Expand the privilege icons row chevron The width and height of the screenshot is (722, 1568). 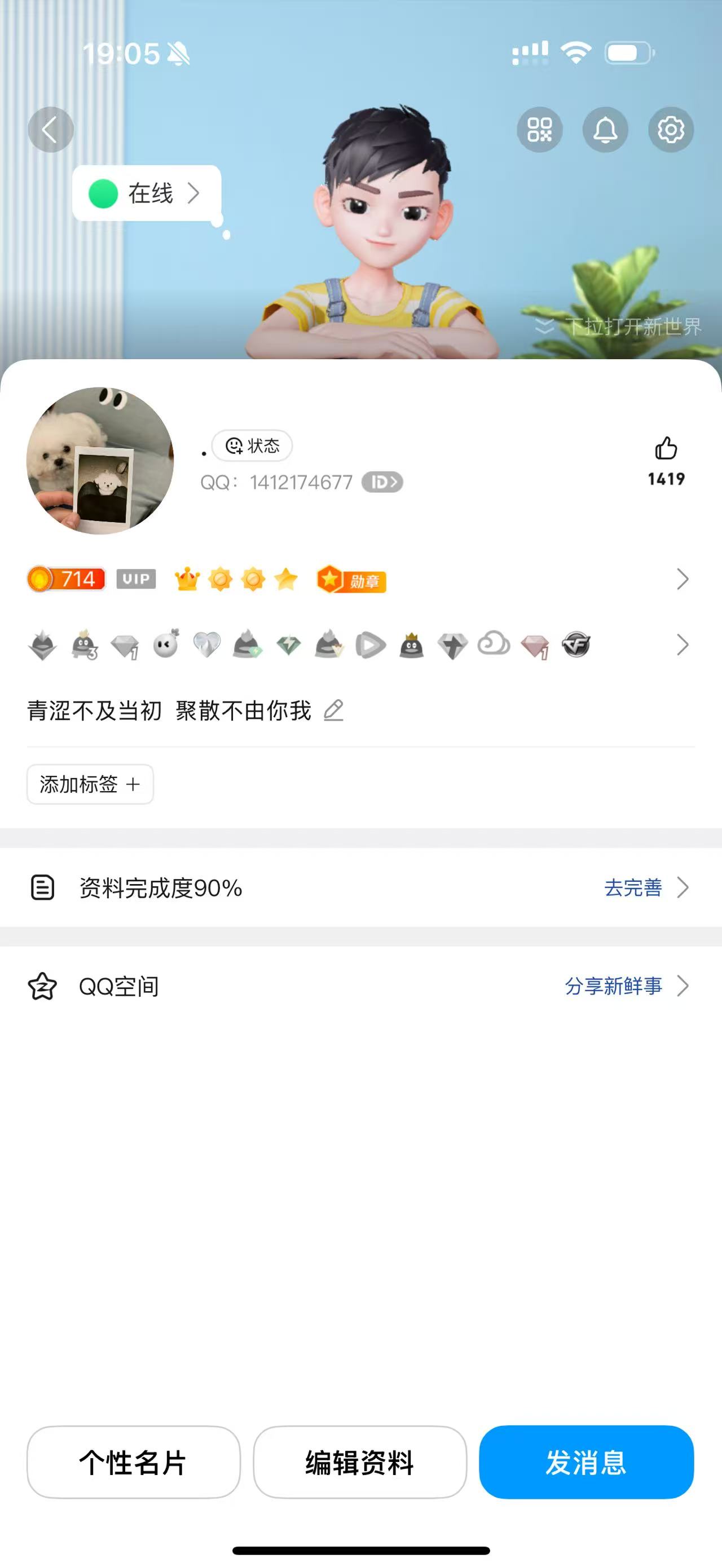[x=683, y=644]
